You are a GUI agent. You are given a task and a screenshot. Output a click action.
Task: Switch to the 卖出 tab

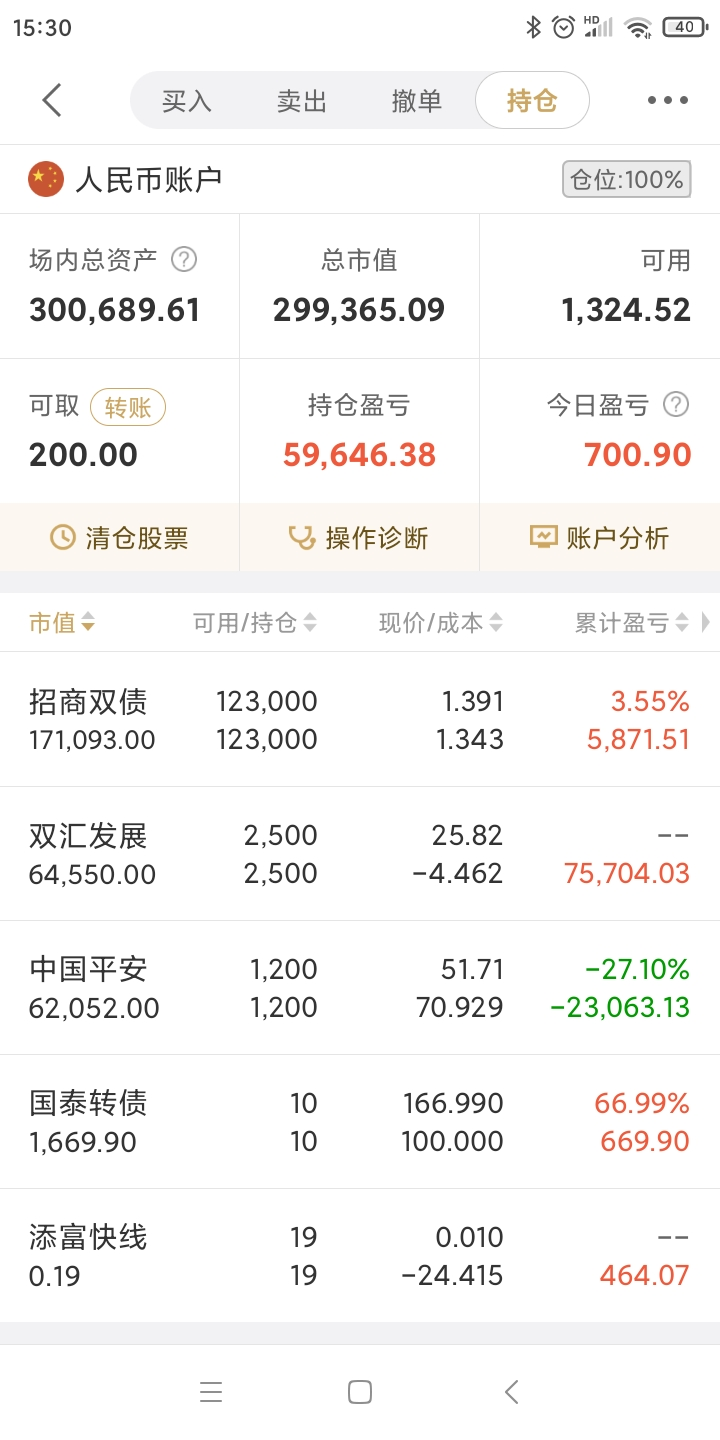pos(302,101)
